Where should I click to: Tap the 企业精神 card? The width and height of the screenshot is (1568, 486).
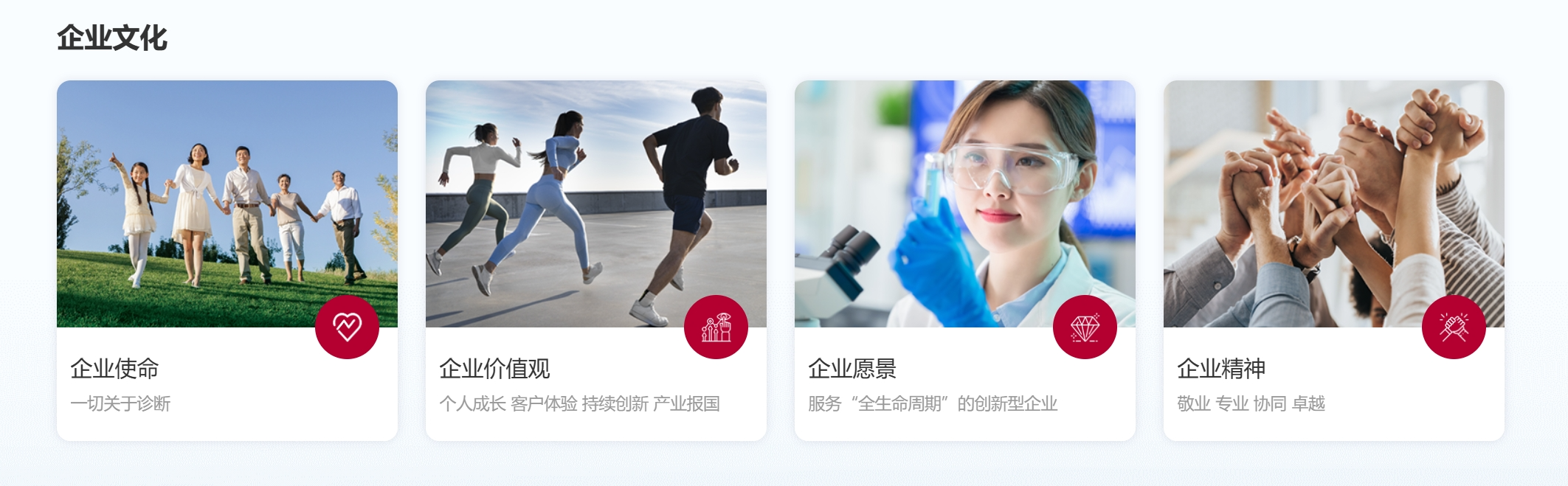pos(1333,260)
